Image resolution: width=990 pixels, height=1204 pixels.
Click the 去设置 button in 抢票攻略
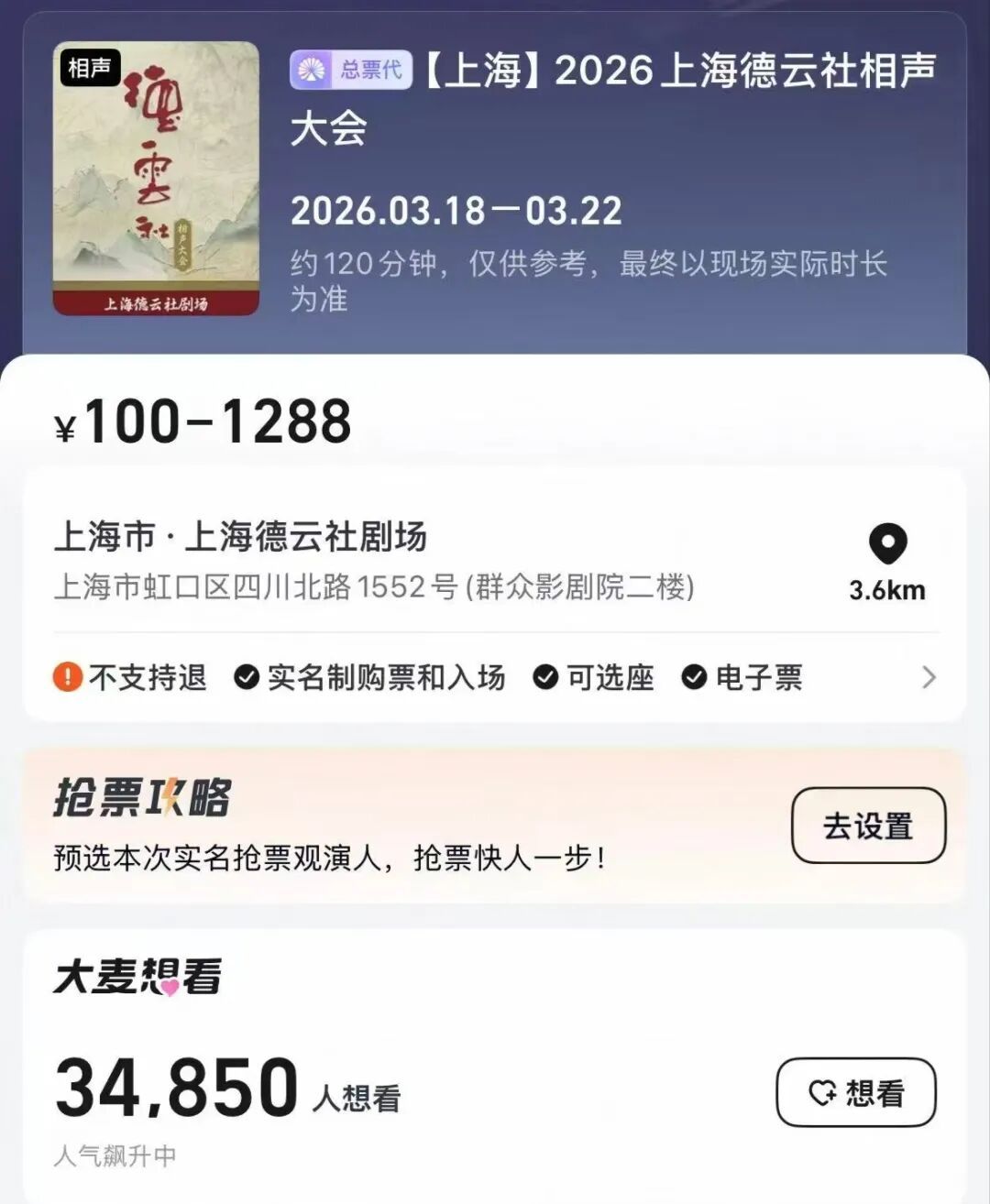[868, 826]
